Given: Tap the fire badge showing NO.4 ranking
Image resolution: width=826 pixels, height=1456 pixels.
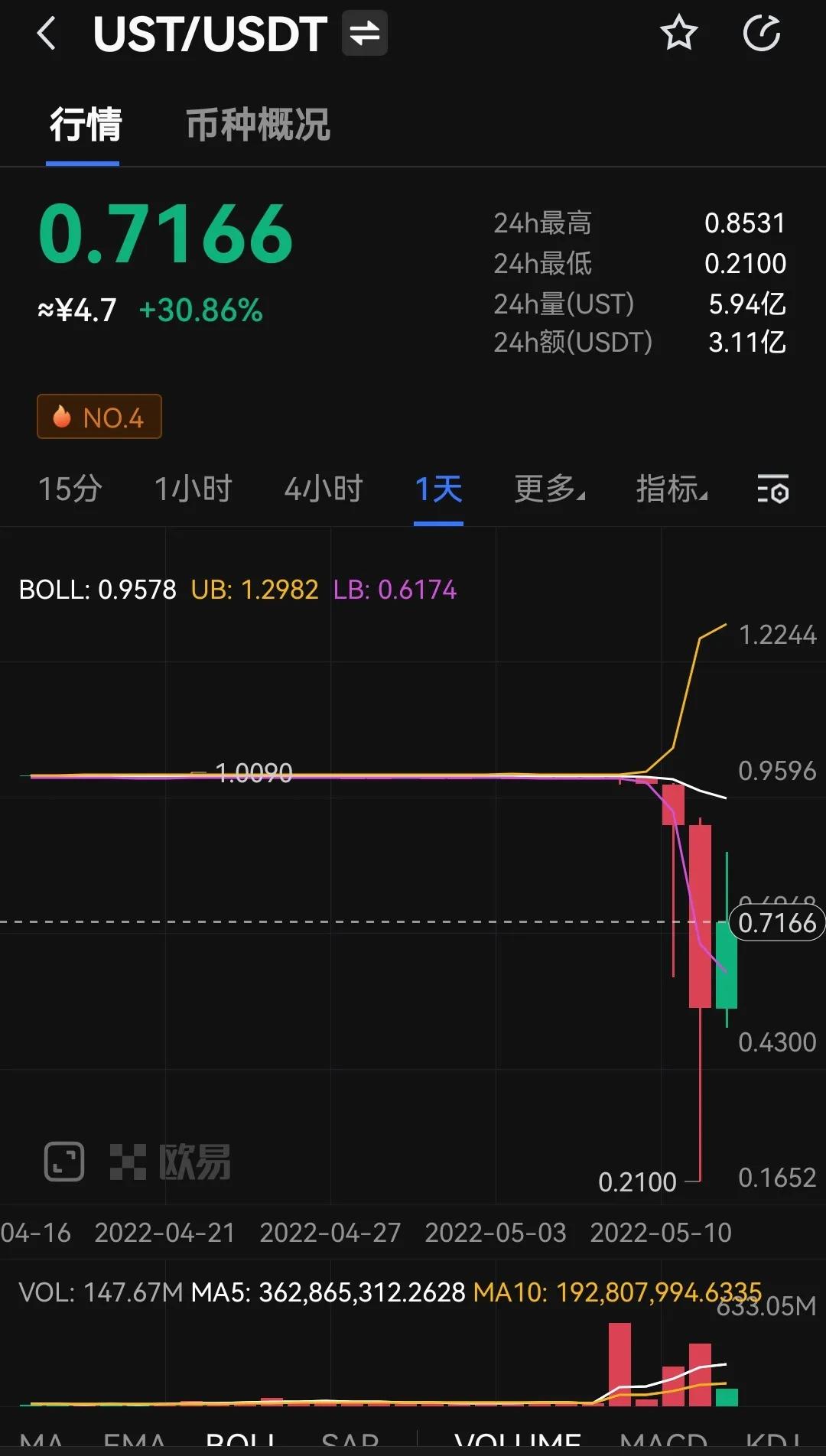Looking at the screenshot, I should pyautogui.click(x=99, y=416).
